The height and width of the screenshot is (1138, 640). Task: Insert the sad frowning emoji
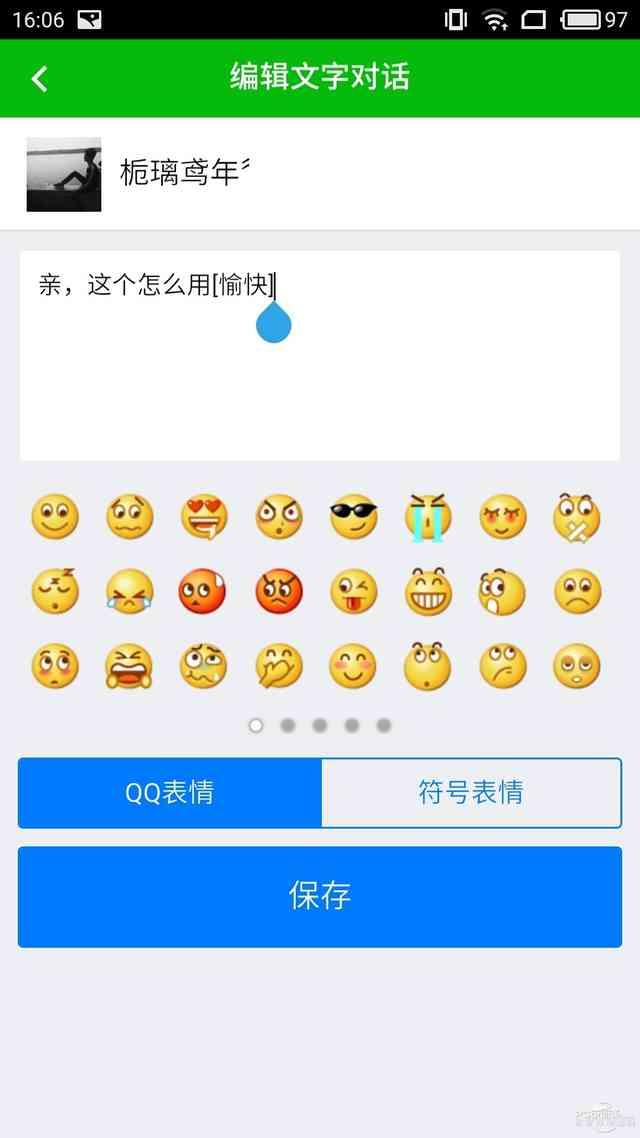577,592
